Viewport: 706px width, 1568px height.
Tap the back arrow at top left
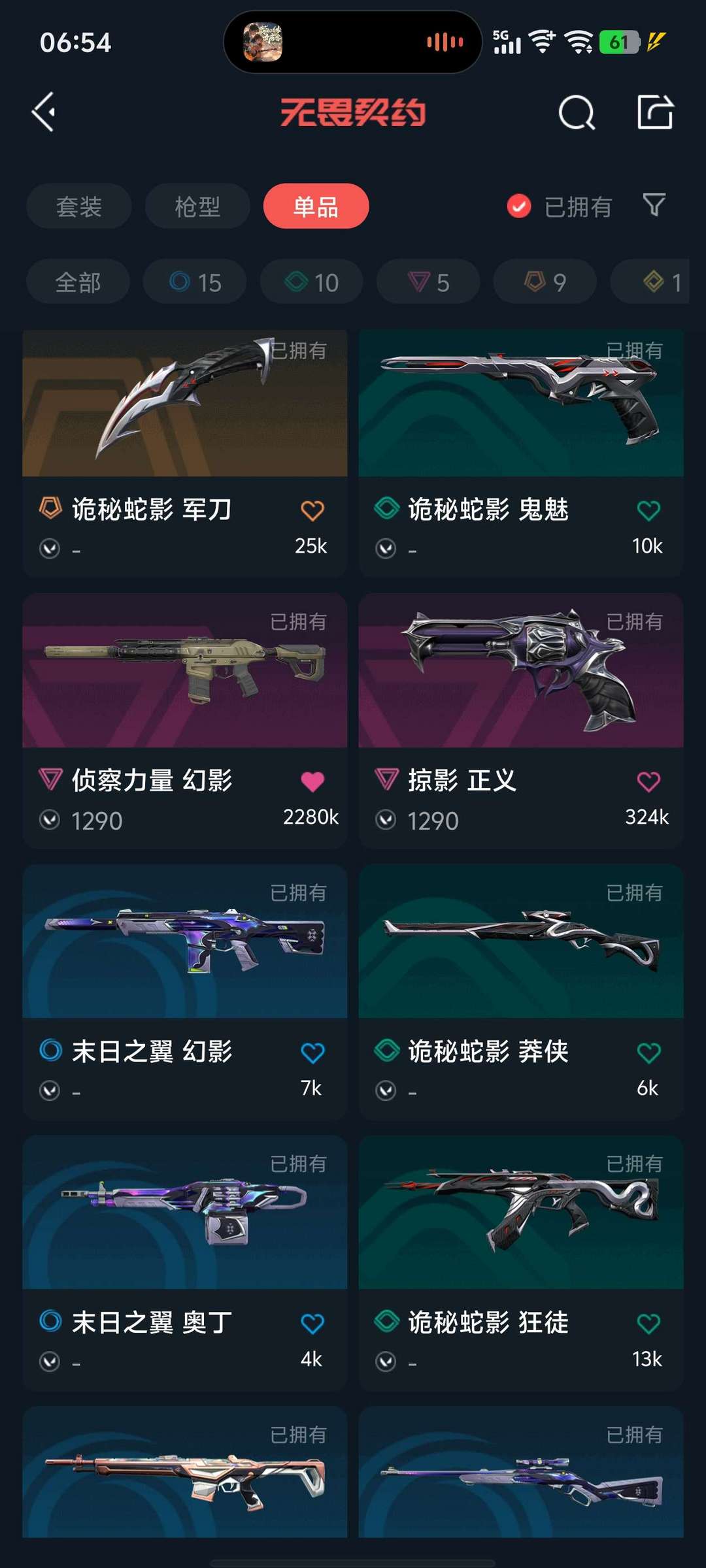point(43,112)
